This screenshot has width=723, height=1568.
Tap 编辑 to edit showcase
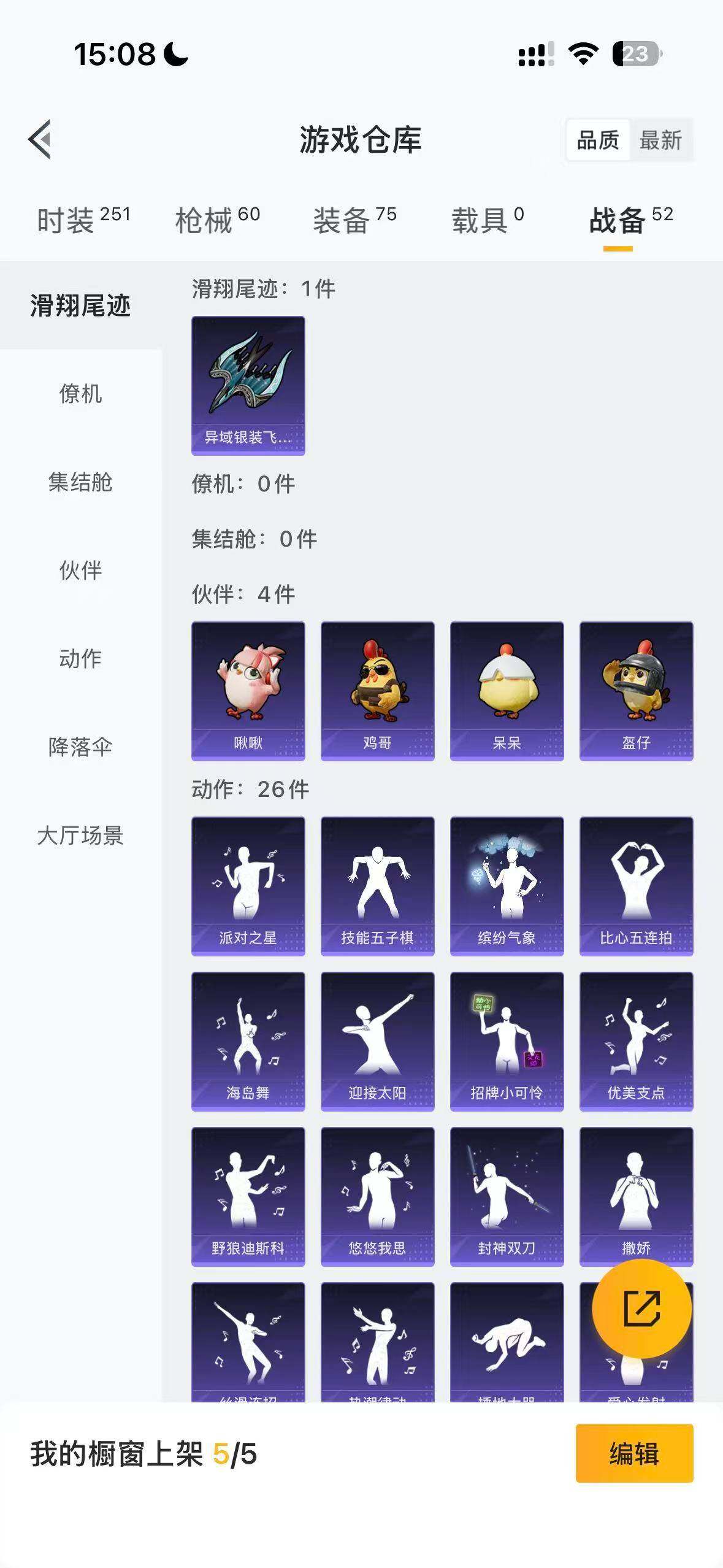tap(634, 1453)
